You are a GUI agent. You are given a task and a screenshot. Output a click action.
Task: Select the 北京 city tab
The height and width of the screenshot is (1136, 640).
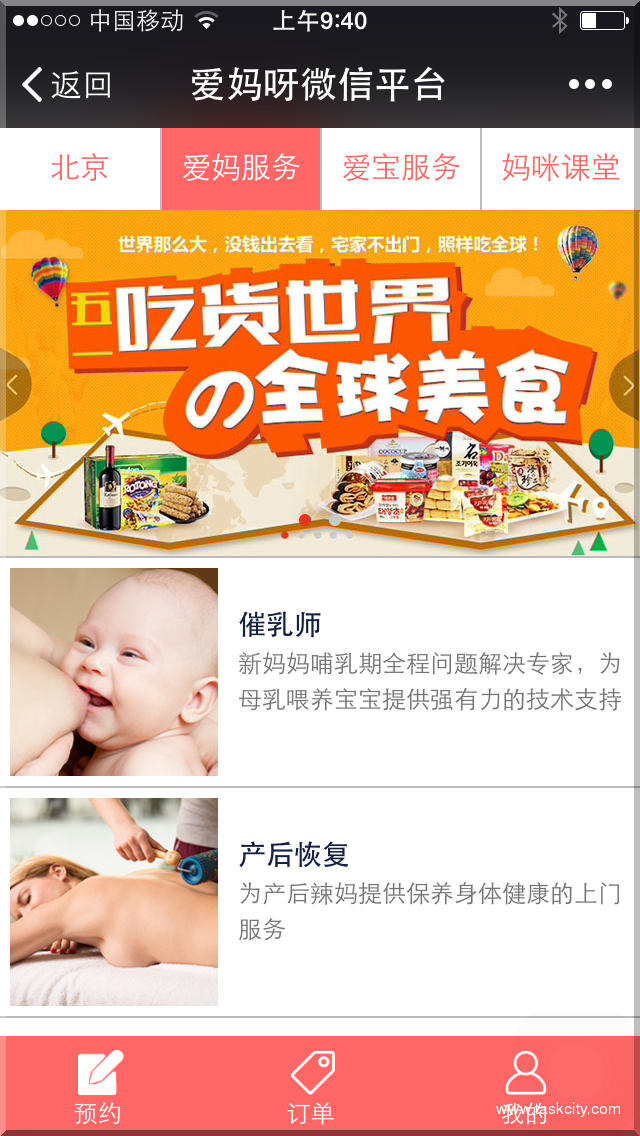pyautogui.click(x=80, y=168)
